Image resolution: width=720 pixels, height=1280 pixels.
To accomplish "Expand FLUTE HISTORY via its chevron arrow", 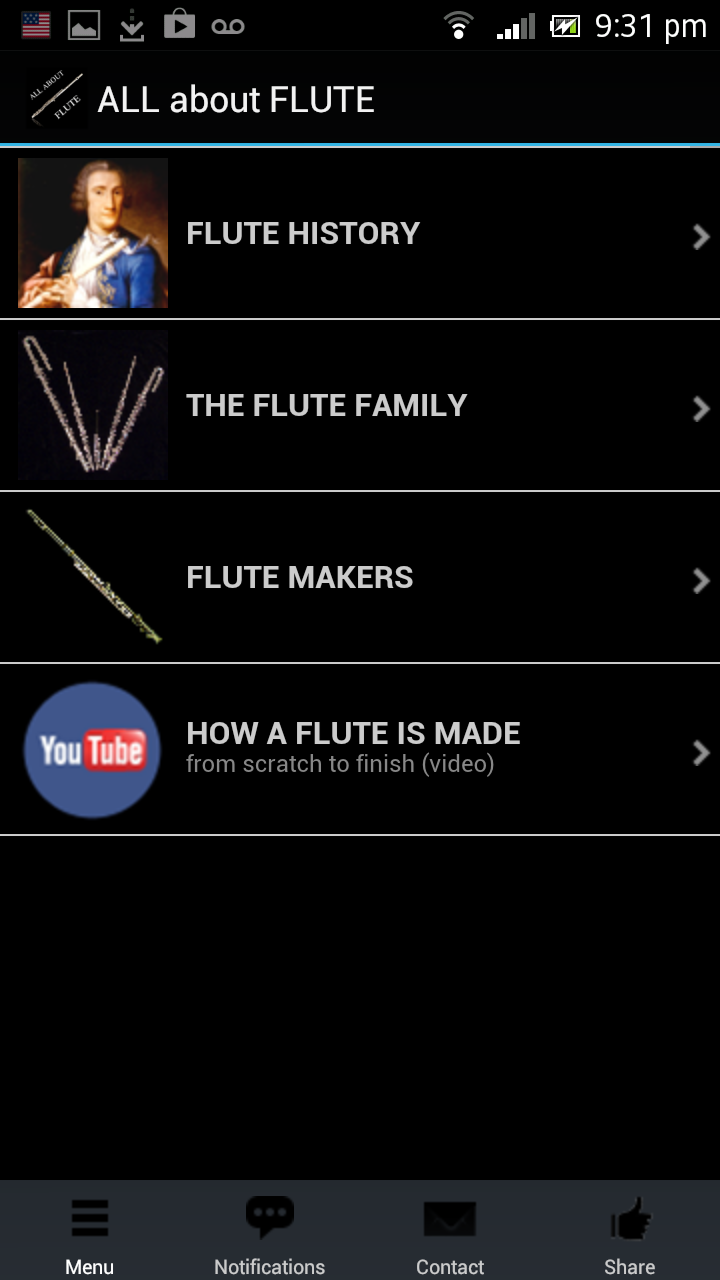I will point(701,236).
